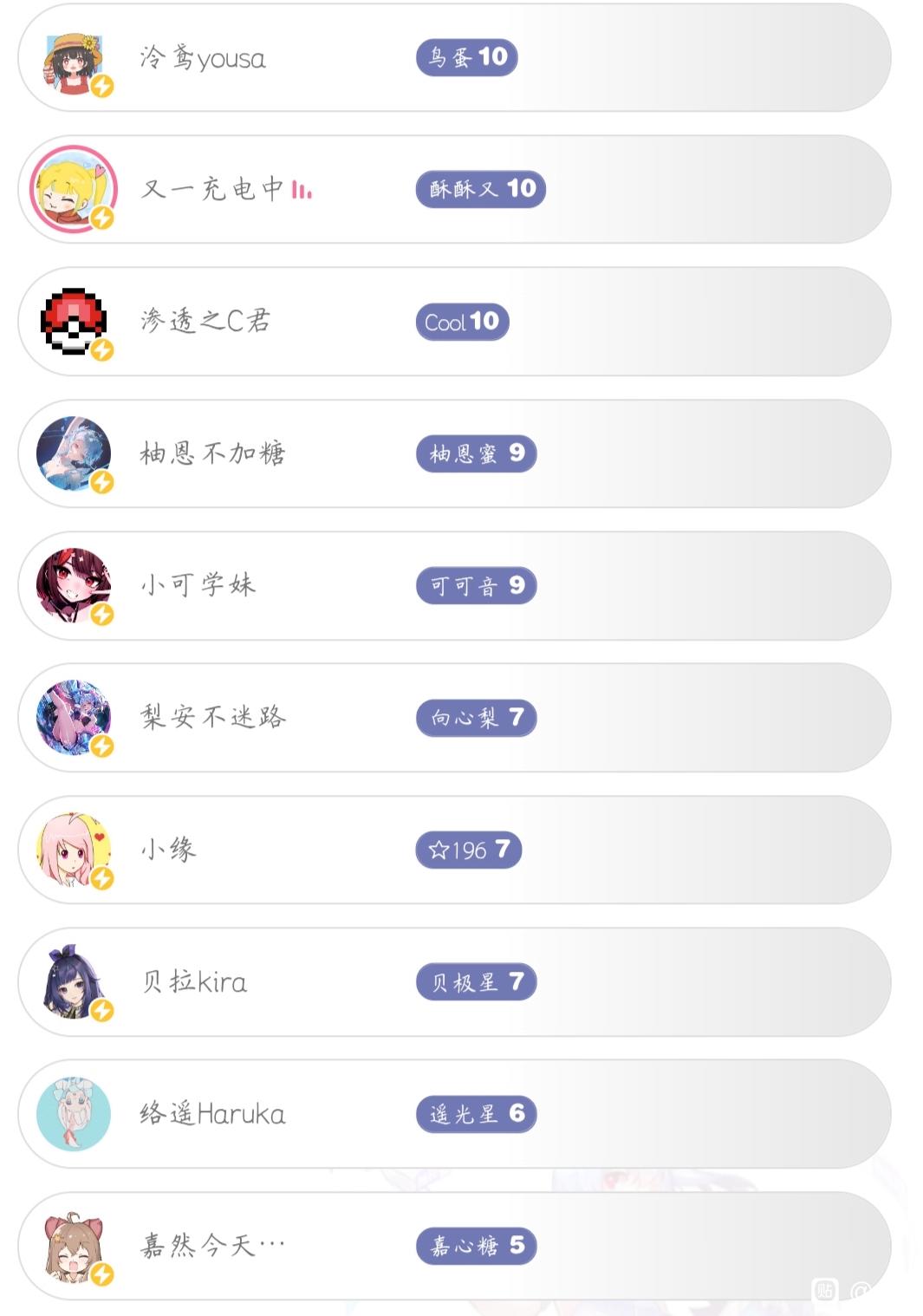Open the row for 泠鸢yousa
This screenshot has height=1316, width=923.
(x=454, y=58)
